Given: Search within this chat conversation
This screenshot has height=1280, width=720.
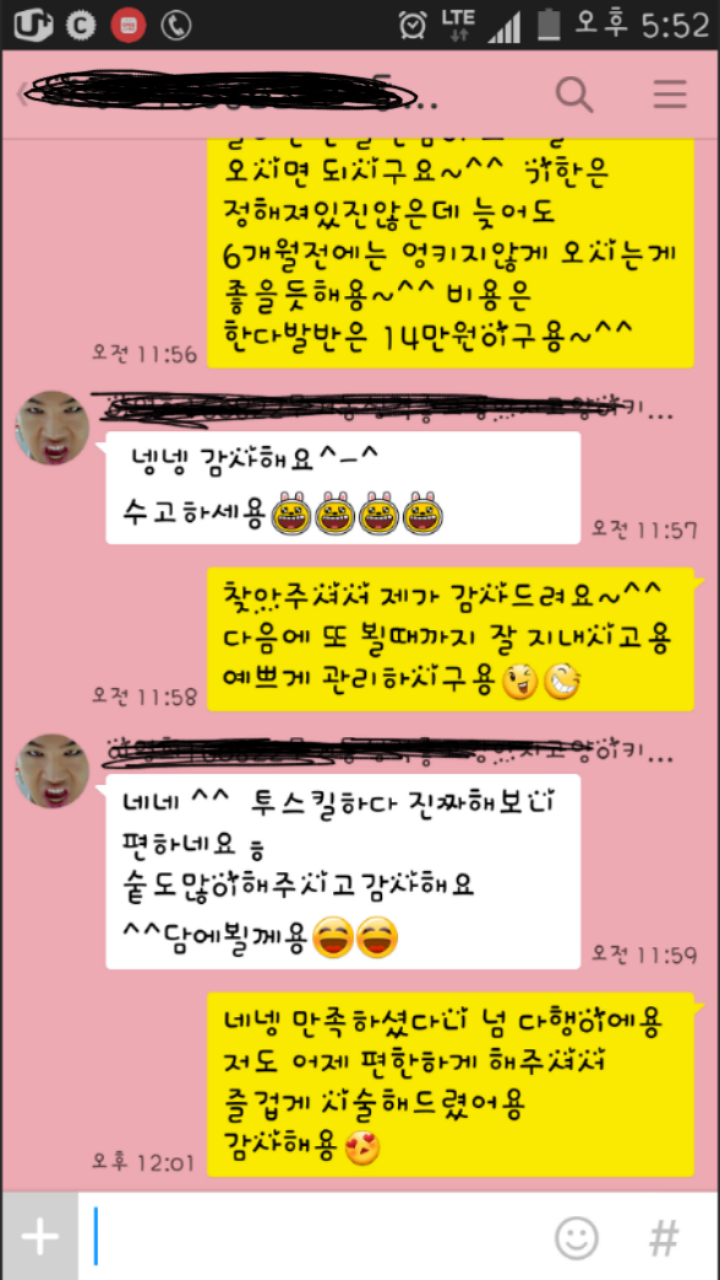Looking at the screenshot, I should click(x=574, y=95).
